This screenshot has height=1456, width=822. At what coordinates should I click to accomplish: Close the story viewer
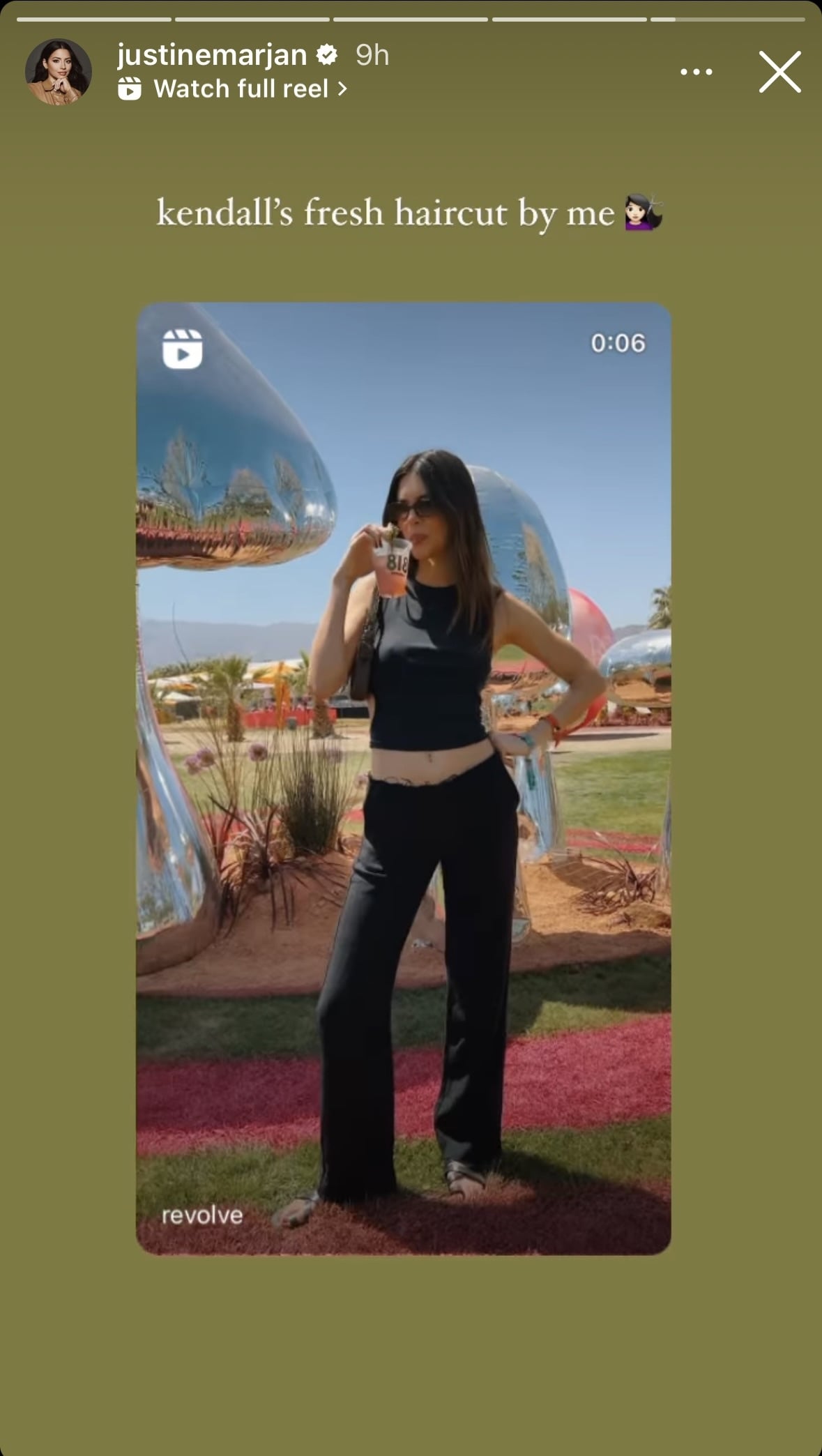pos(779,72)
